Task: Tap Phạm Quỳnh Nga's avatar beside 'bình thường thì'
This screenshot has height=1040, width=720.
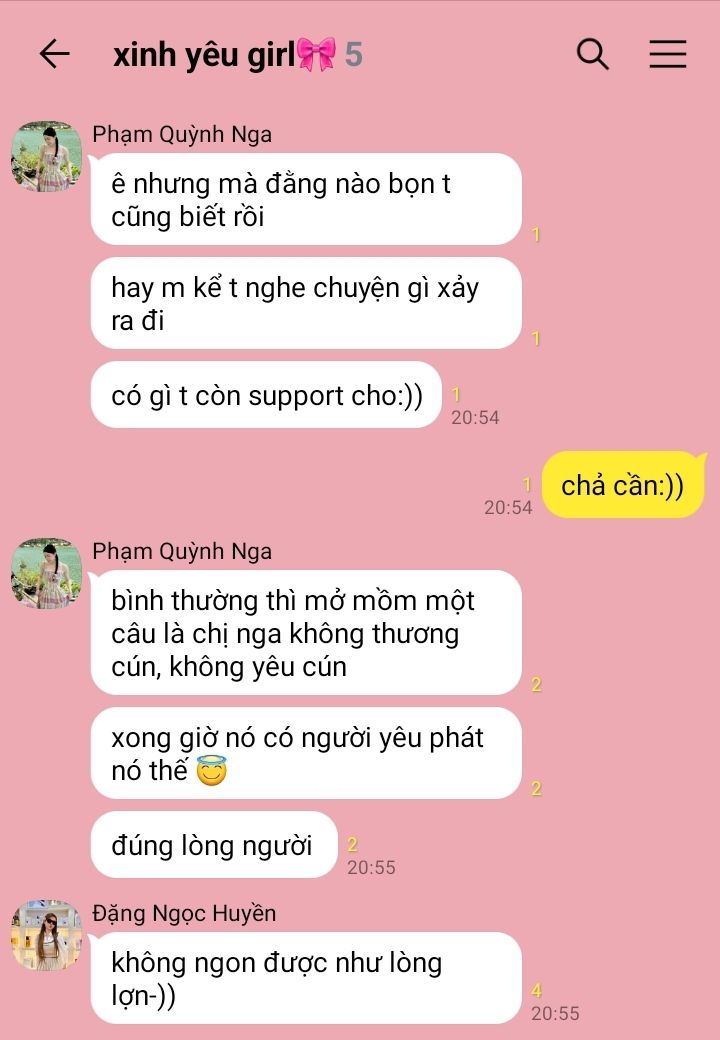Action: [x=46, y=574]
